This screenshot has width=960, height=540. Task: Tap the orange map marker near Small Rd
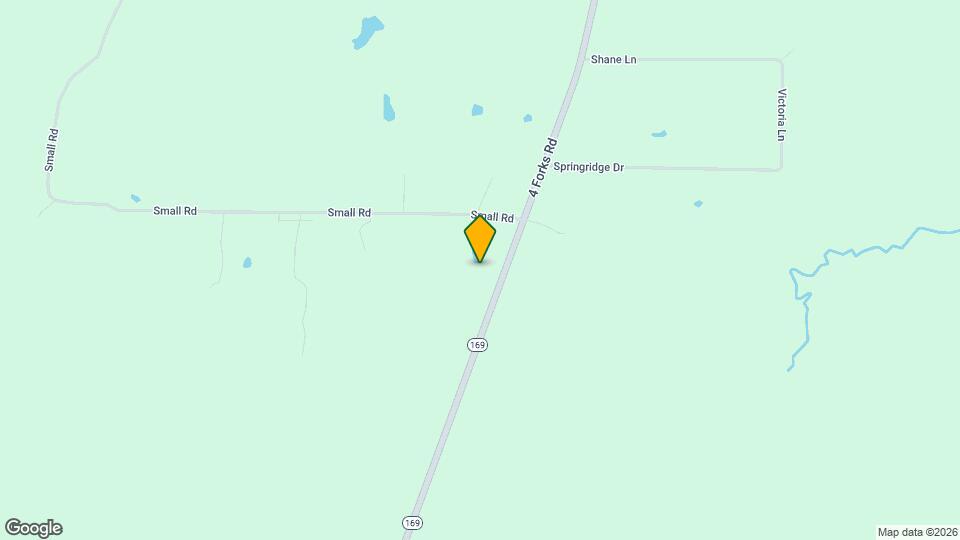click(x=480, y=239)
